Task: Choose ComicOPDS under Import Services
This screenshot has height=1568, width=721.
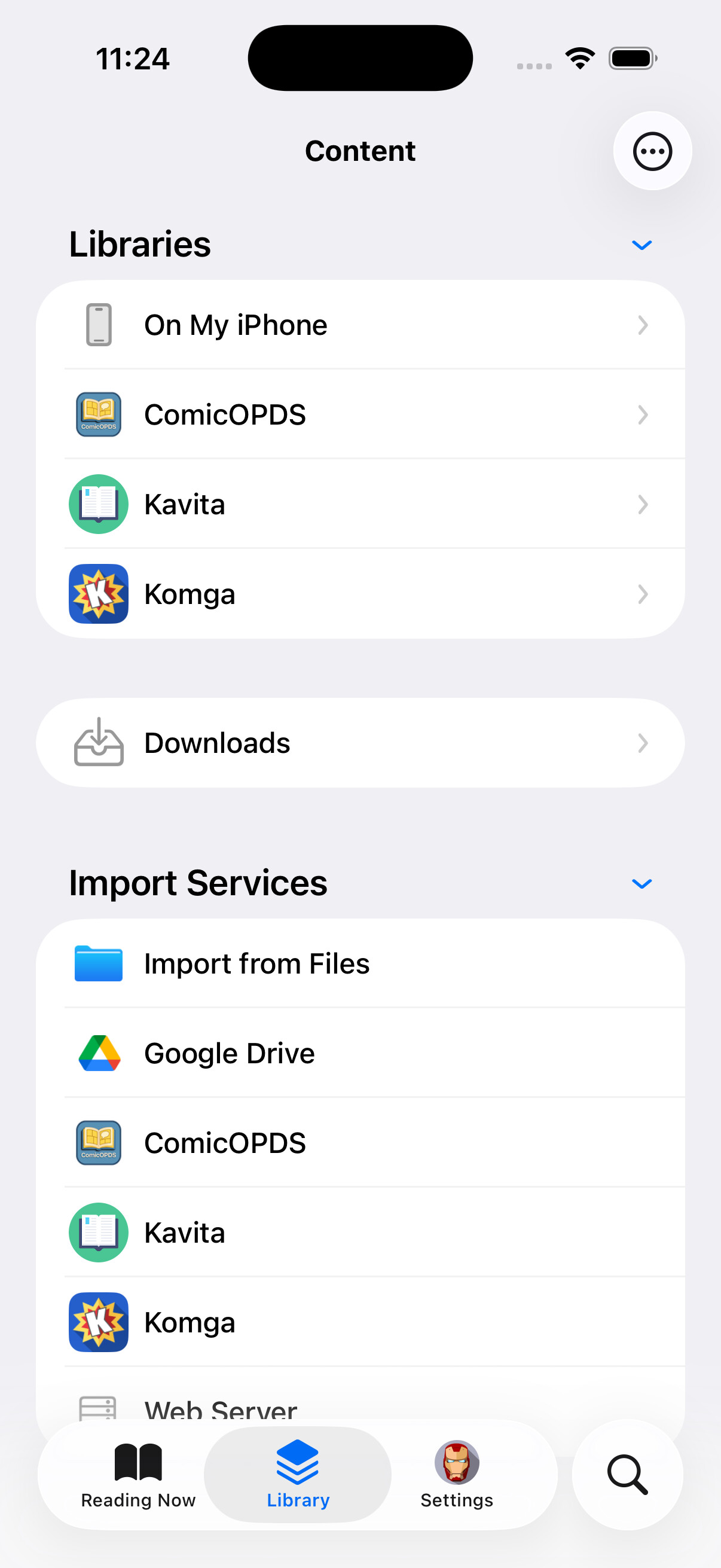Action: (360, 1143)
